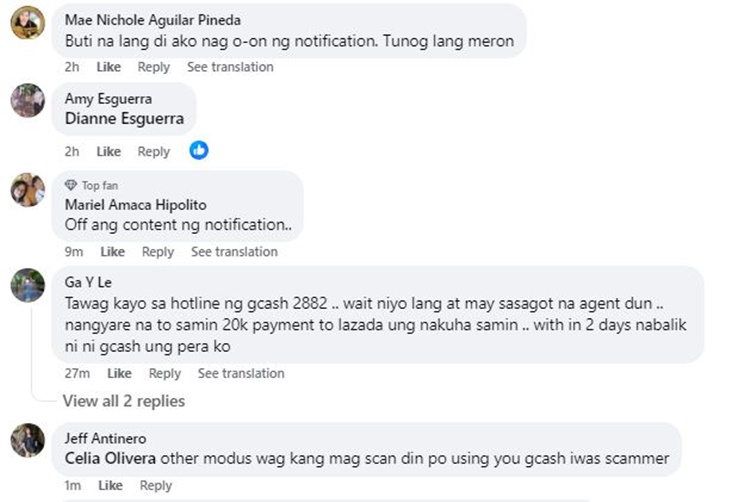Like Mariel Amaca Hipolito's comment
750x502 pixels.
112,252
